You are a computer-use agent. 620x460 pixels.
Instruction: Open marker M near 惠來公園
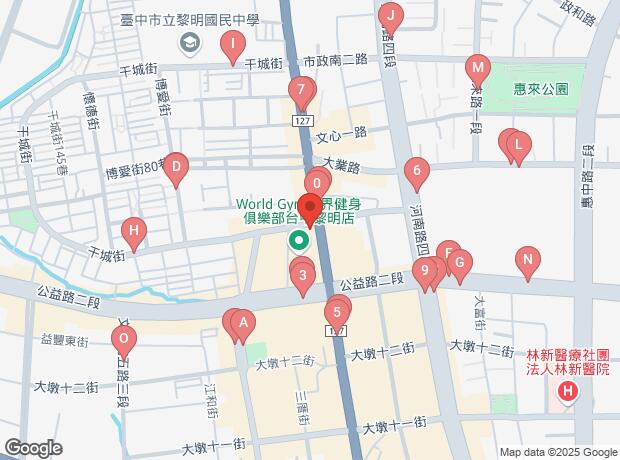(478, 71)
